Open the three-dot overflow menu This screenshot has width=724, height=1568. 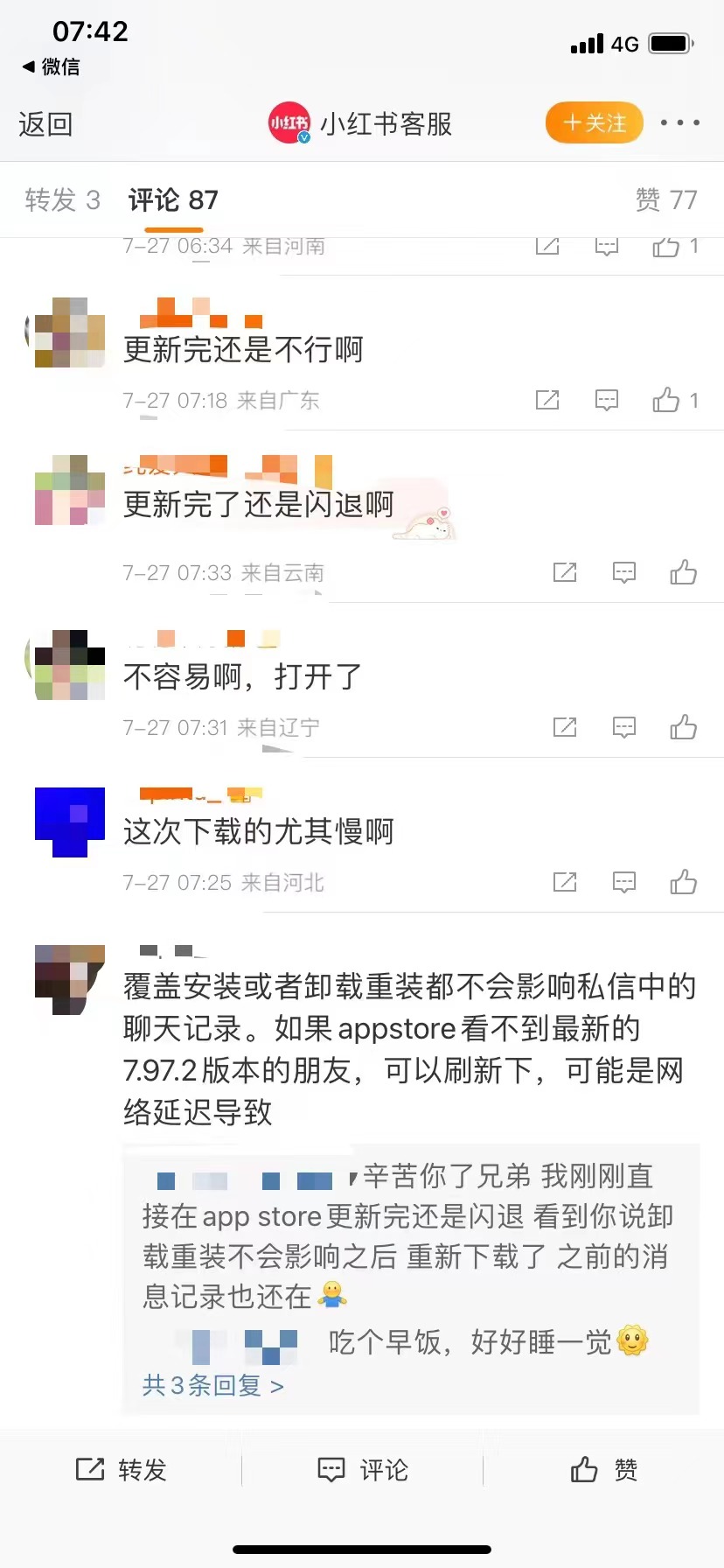point(679,122)
